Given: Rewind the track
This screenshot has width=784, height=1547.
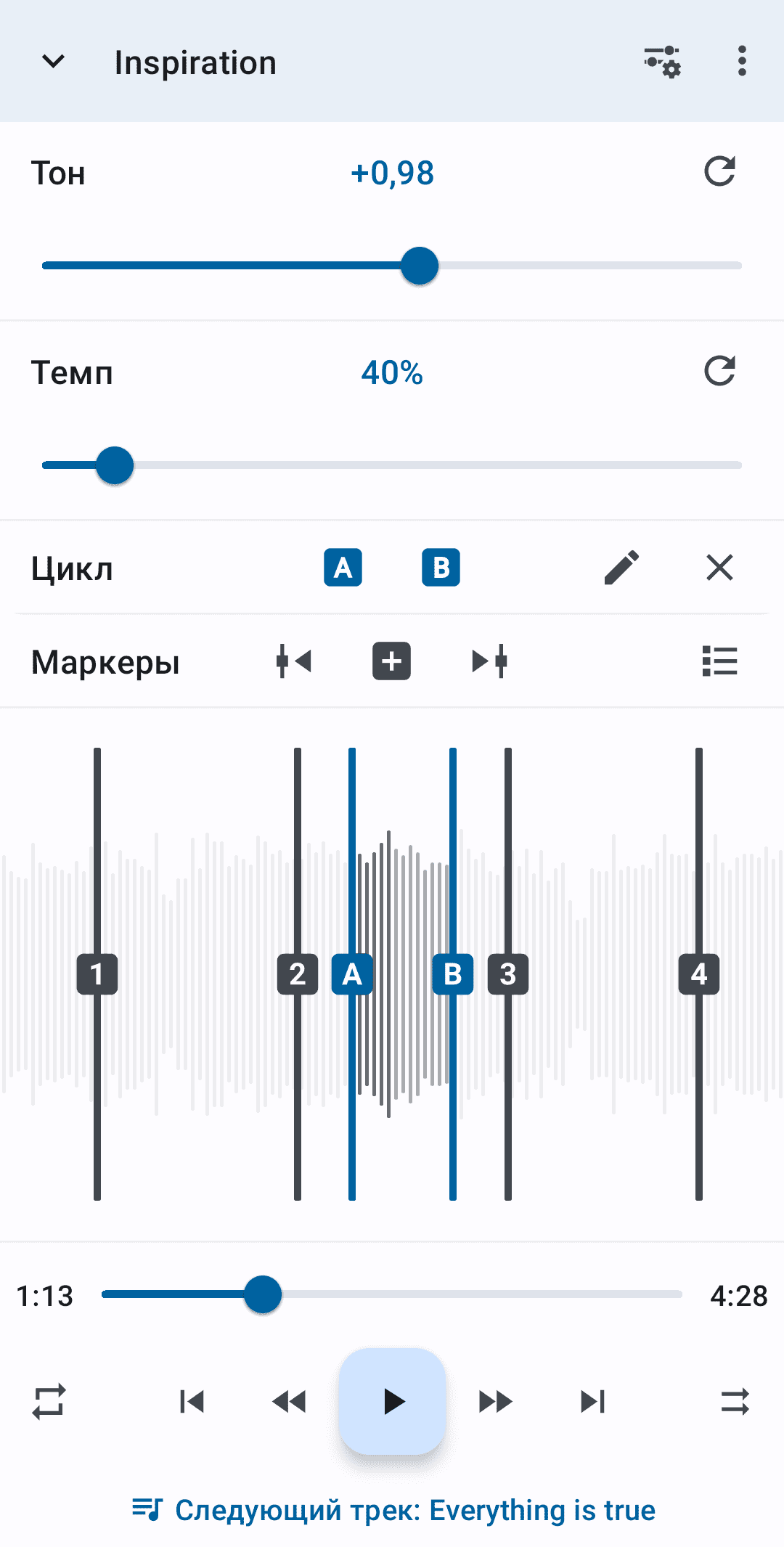Looking at the screenshot, I should coord(289,1401).
